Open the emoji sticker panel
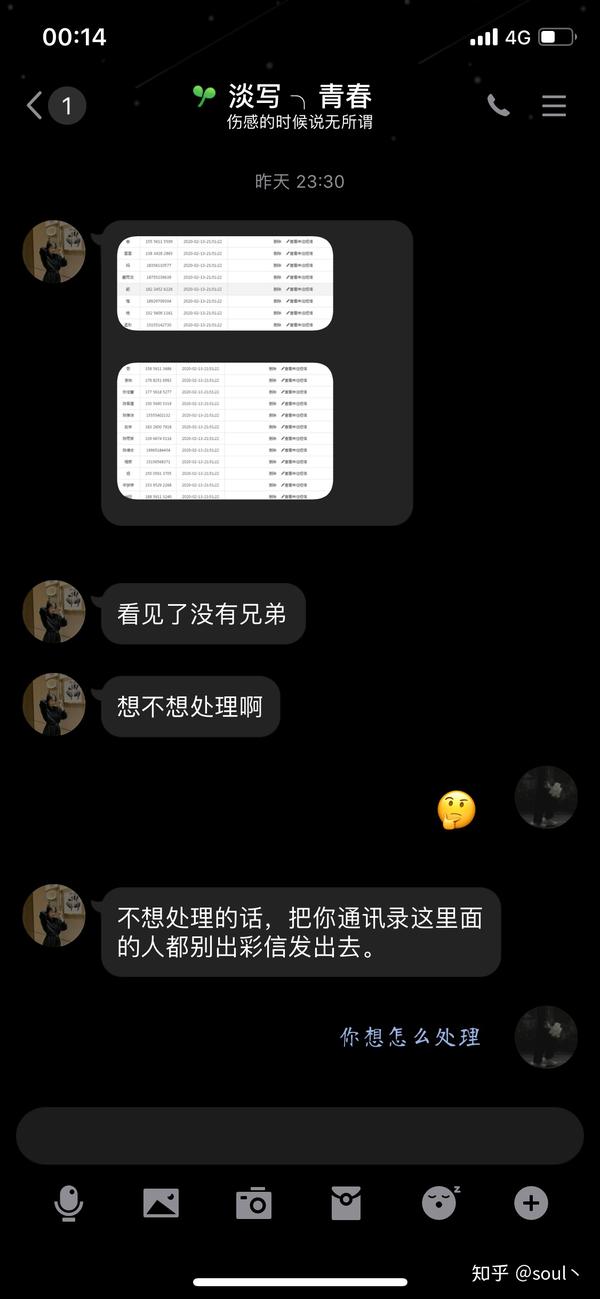The image size is (600, 1299). (x=439, y=1203)
